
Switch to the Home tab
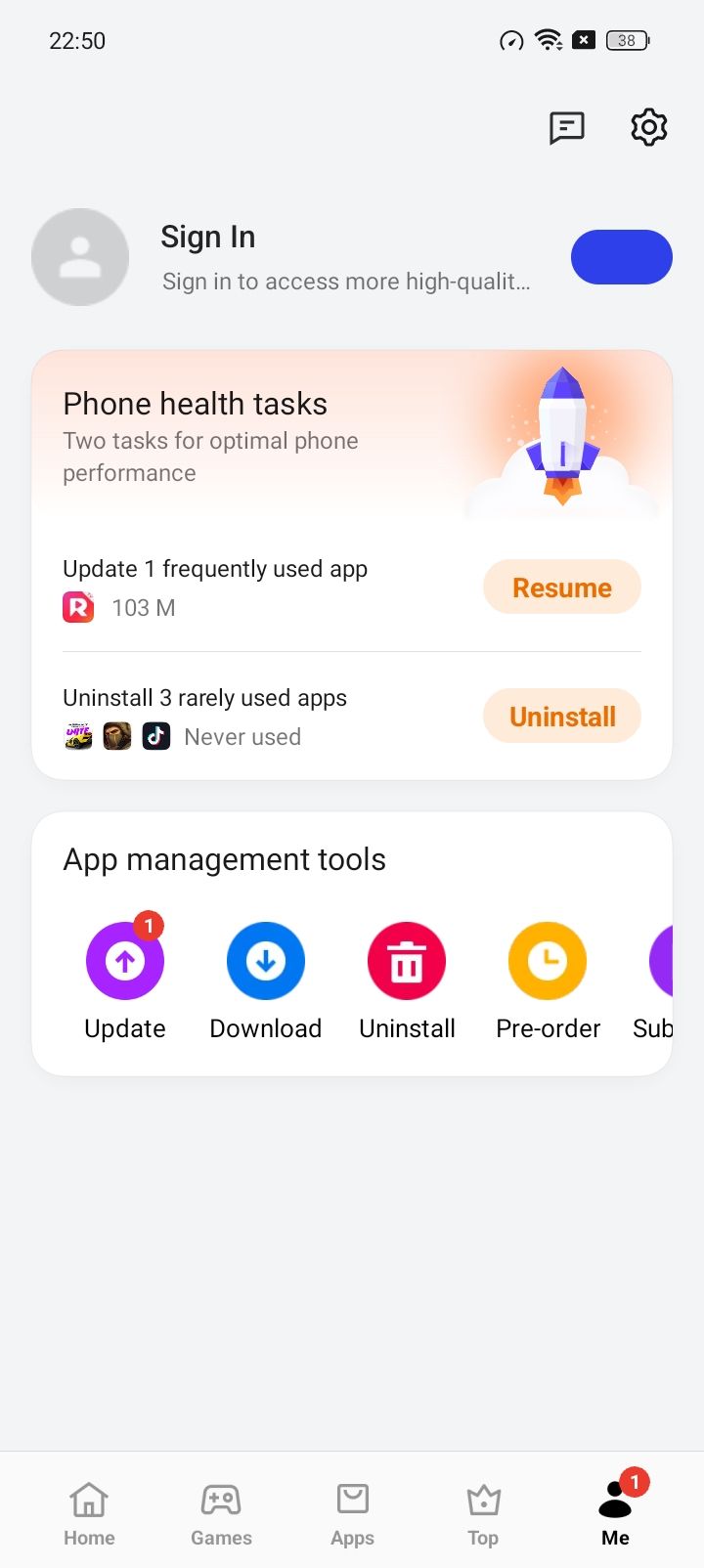point(89,1513)
